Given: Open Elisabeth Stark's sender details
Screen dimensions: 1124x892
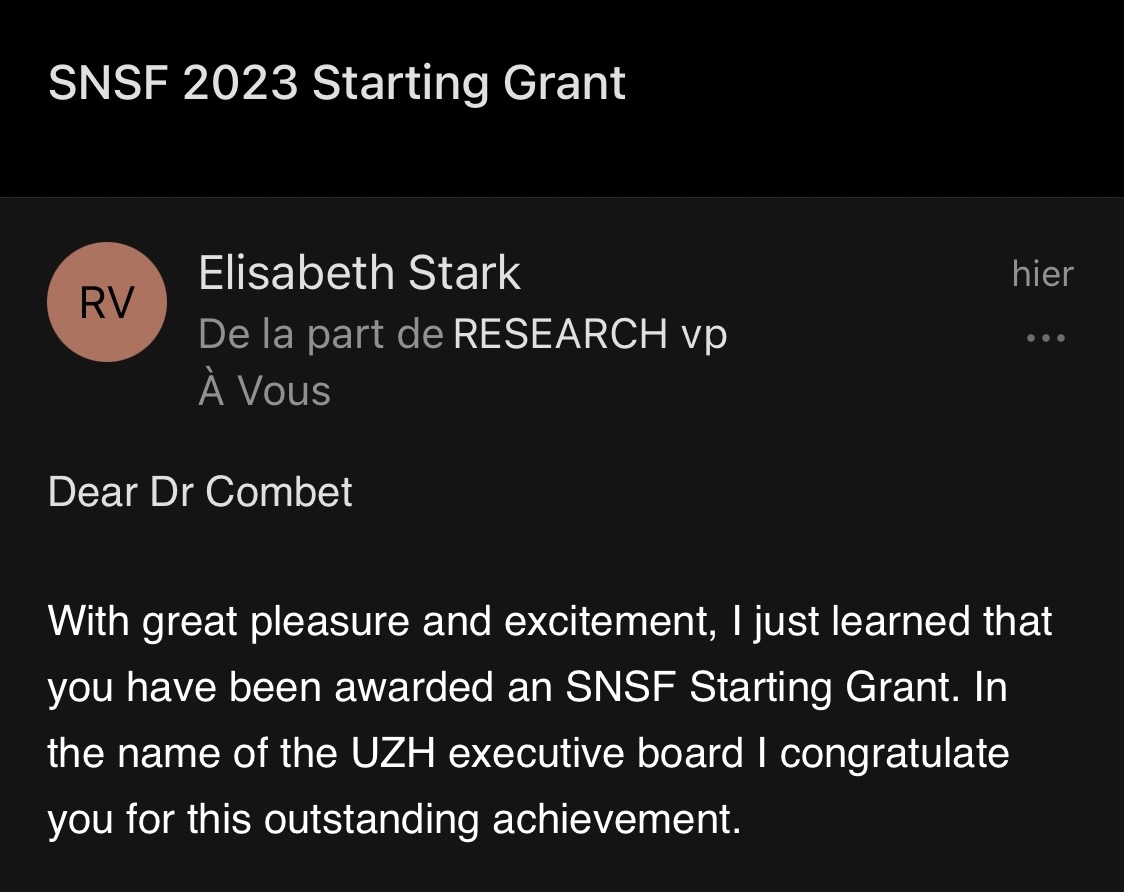Looking at the screenshot, I should click(359, 273).
